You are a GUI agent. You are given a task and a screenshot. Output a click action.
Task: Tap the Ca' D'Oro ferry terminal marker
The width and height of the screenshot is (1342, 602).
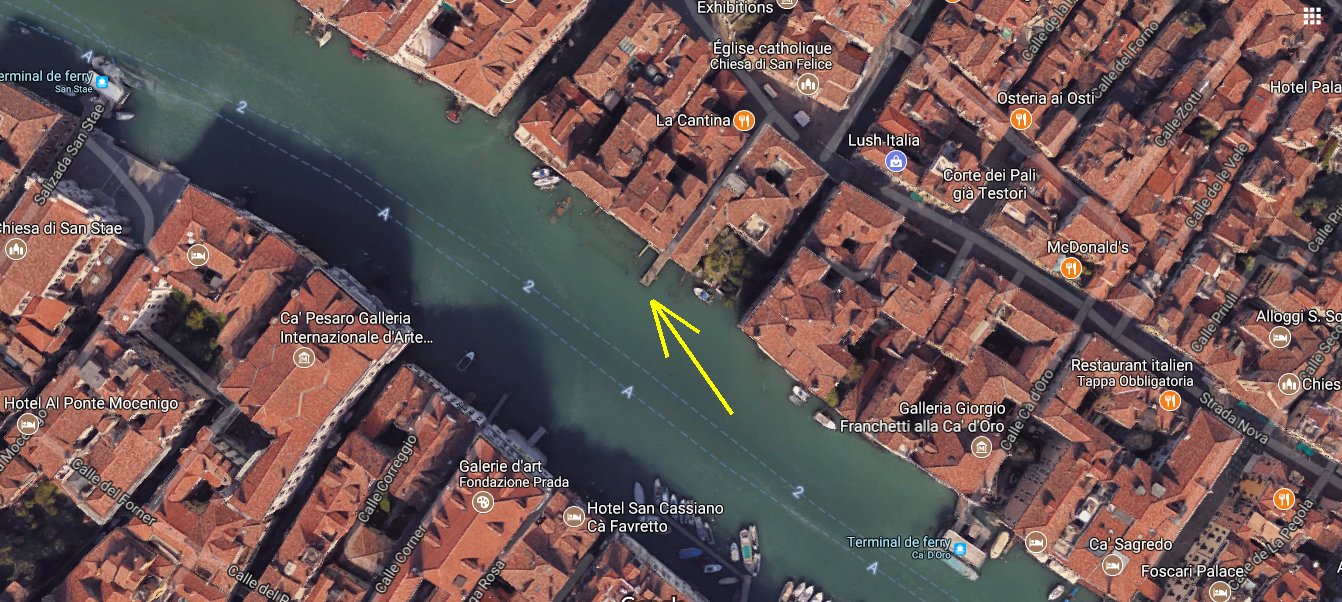pyautogui.click(x=960, y=550)
